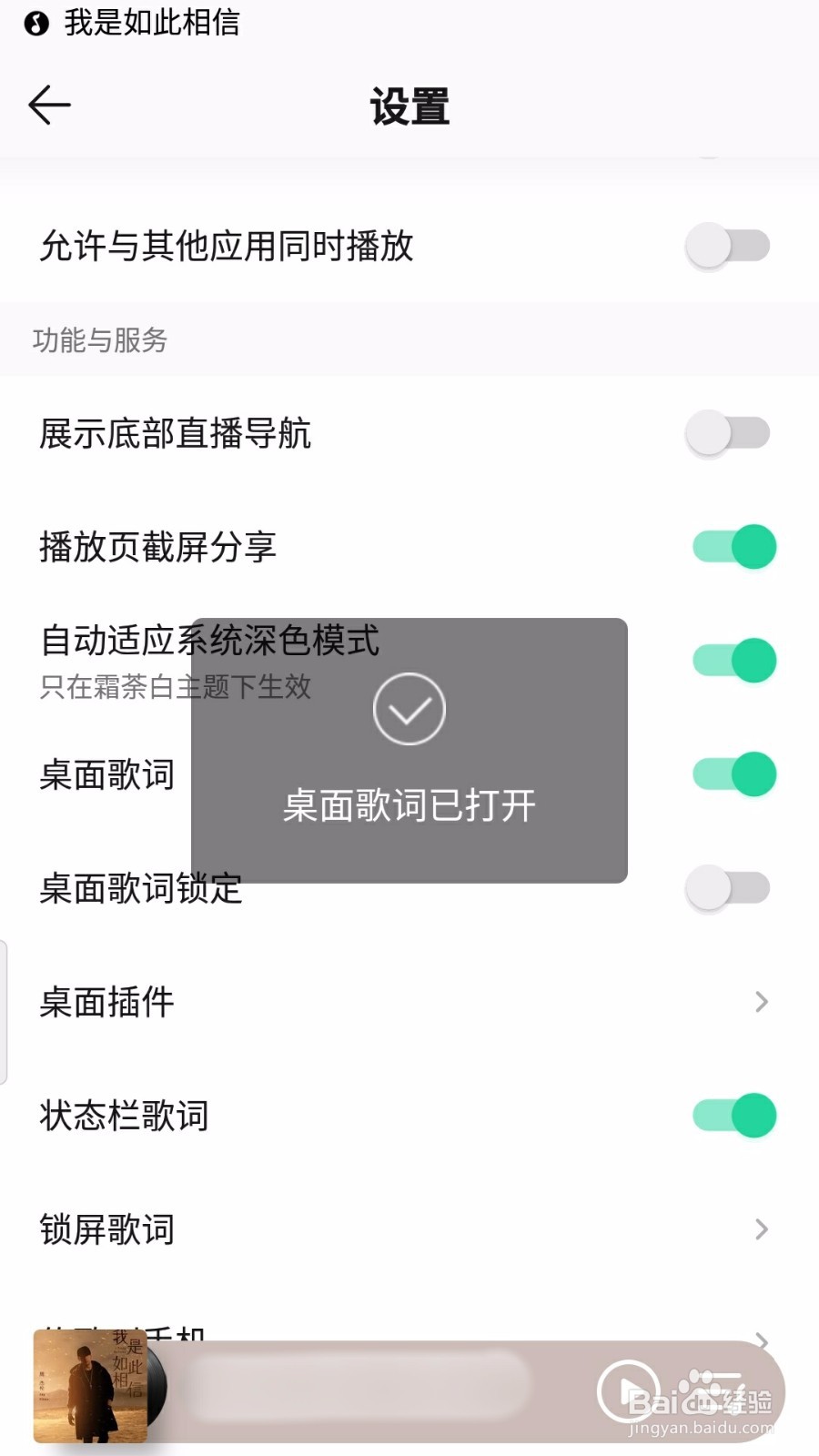Viewport: 819px width, 1456px height.
Task: Tap the 锁屏歌词 arrow icon
Action: pos(761,1229)
